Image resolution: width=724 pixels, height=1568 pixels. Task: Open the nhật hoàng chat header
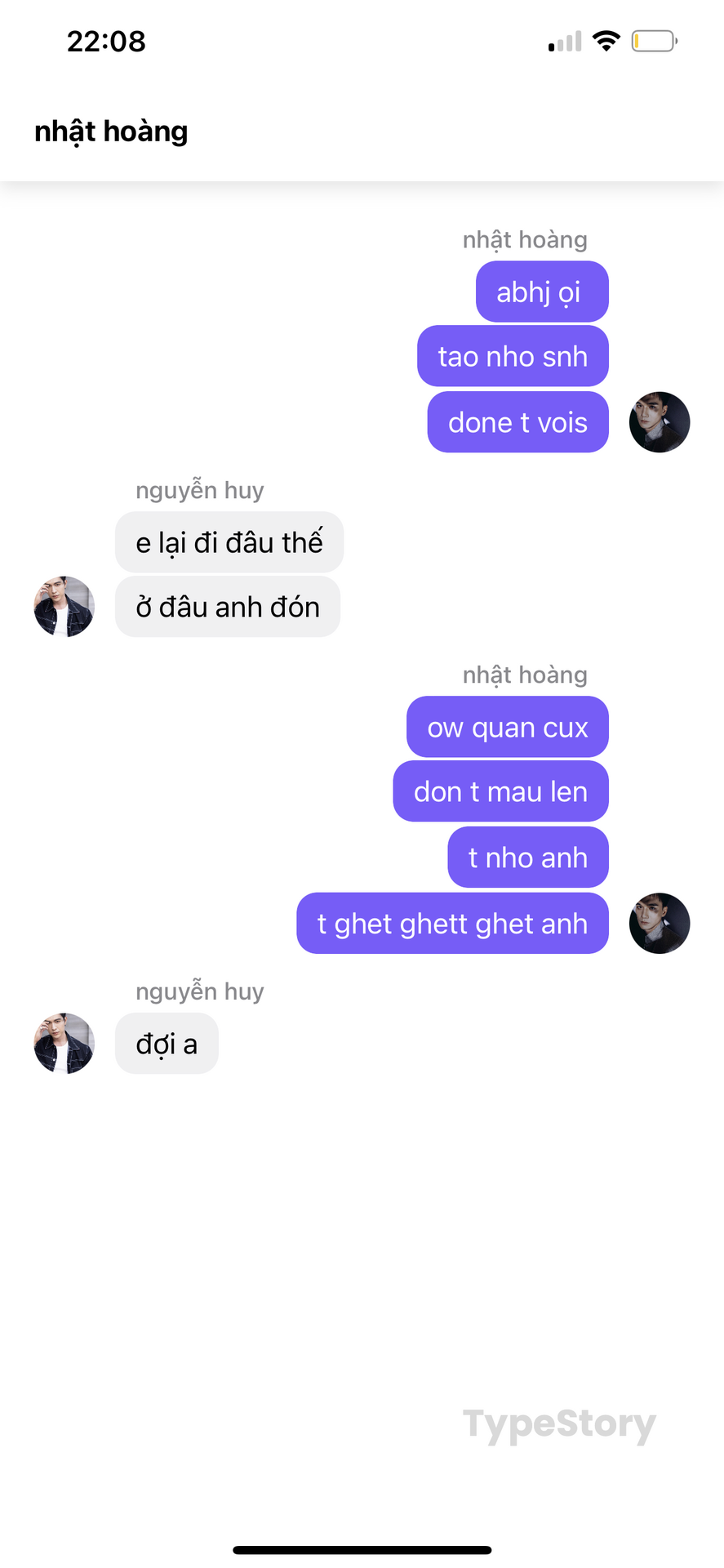[111, 131]
